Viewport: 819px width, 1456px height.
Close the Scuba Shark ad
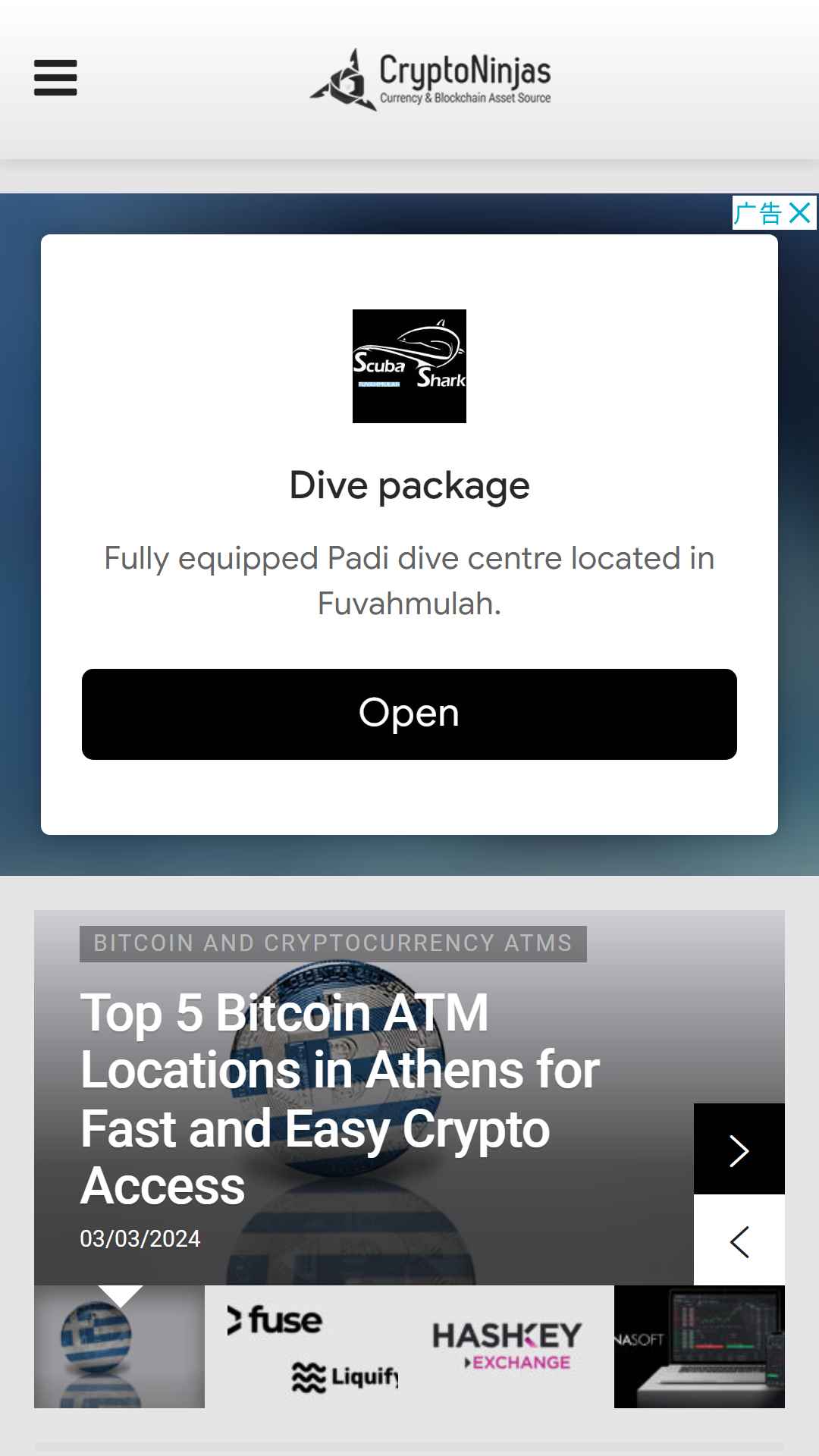(x=800, y=213)
